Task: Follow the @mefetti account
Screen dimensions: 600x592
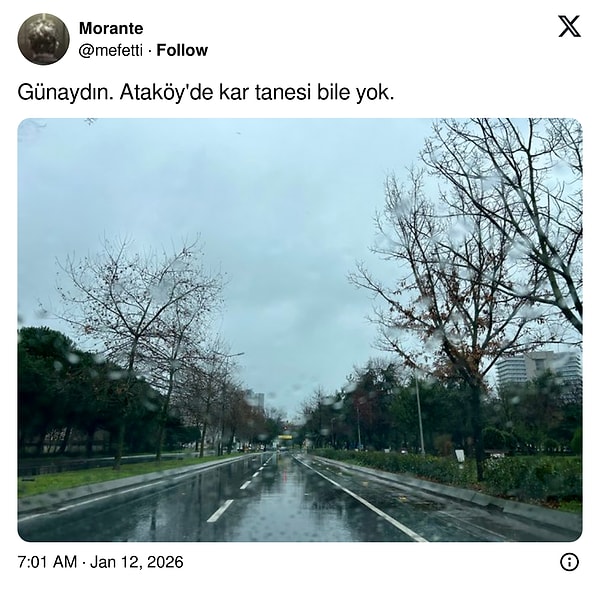Action: pyautogui.click(x=182, y=50)
